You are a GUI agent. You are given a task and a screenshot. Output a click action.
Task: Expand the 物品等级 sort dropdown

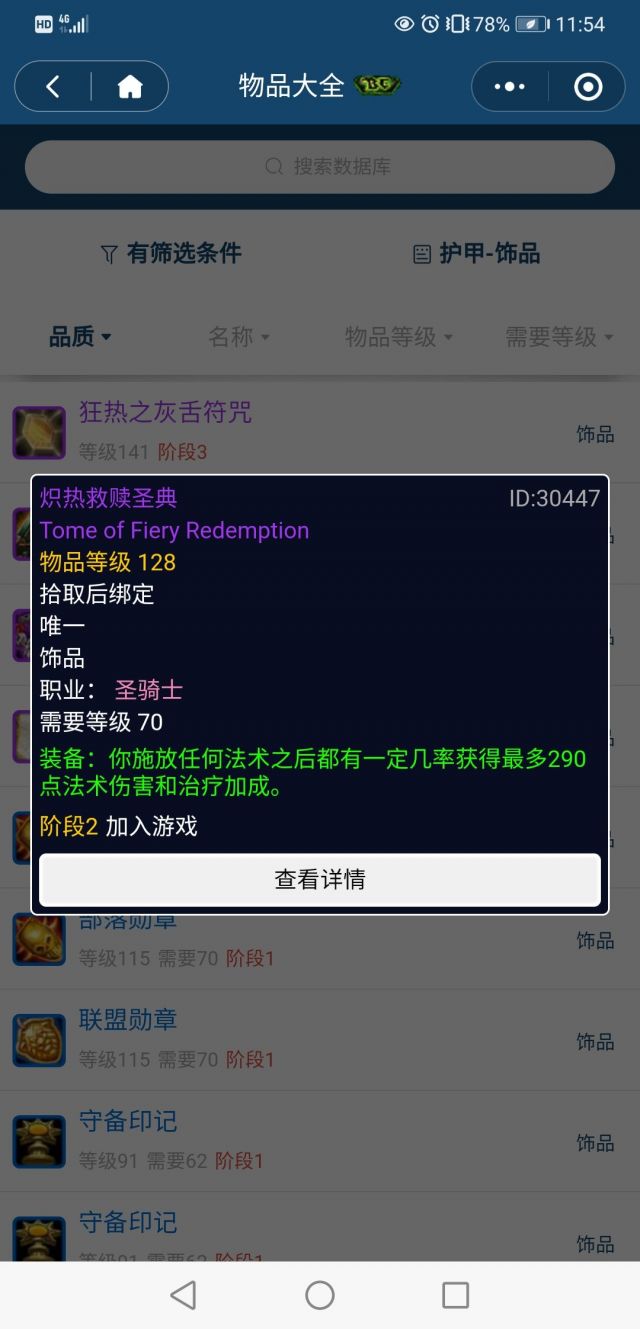(398, 337)
